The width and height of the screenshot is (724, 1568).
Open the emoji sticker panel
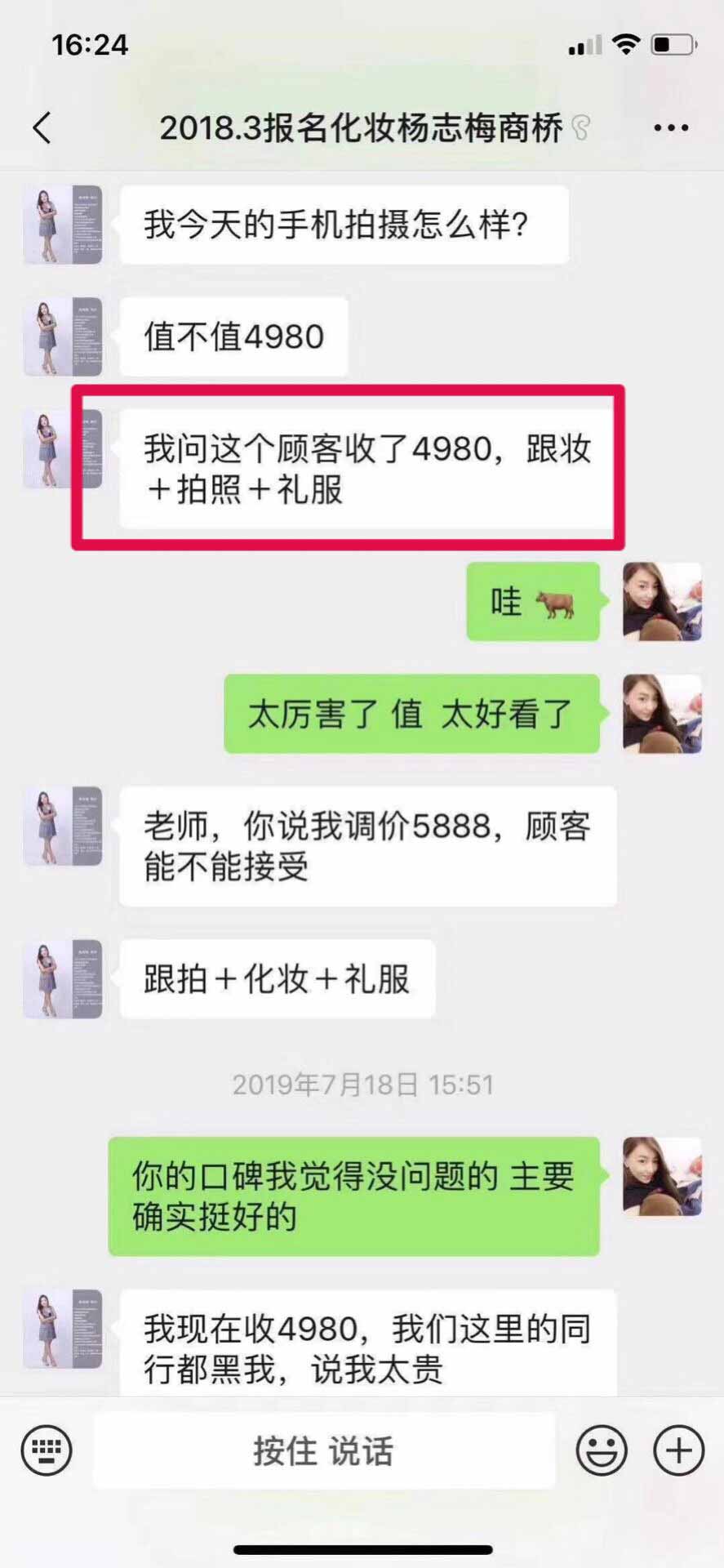pyautogui.click(x=602, y=1450)
